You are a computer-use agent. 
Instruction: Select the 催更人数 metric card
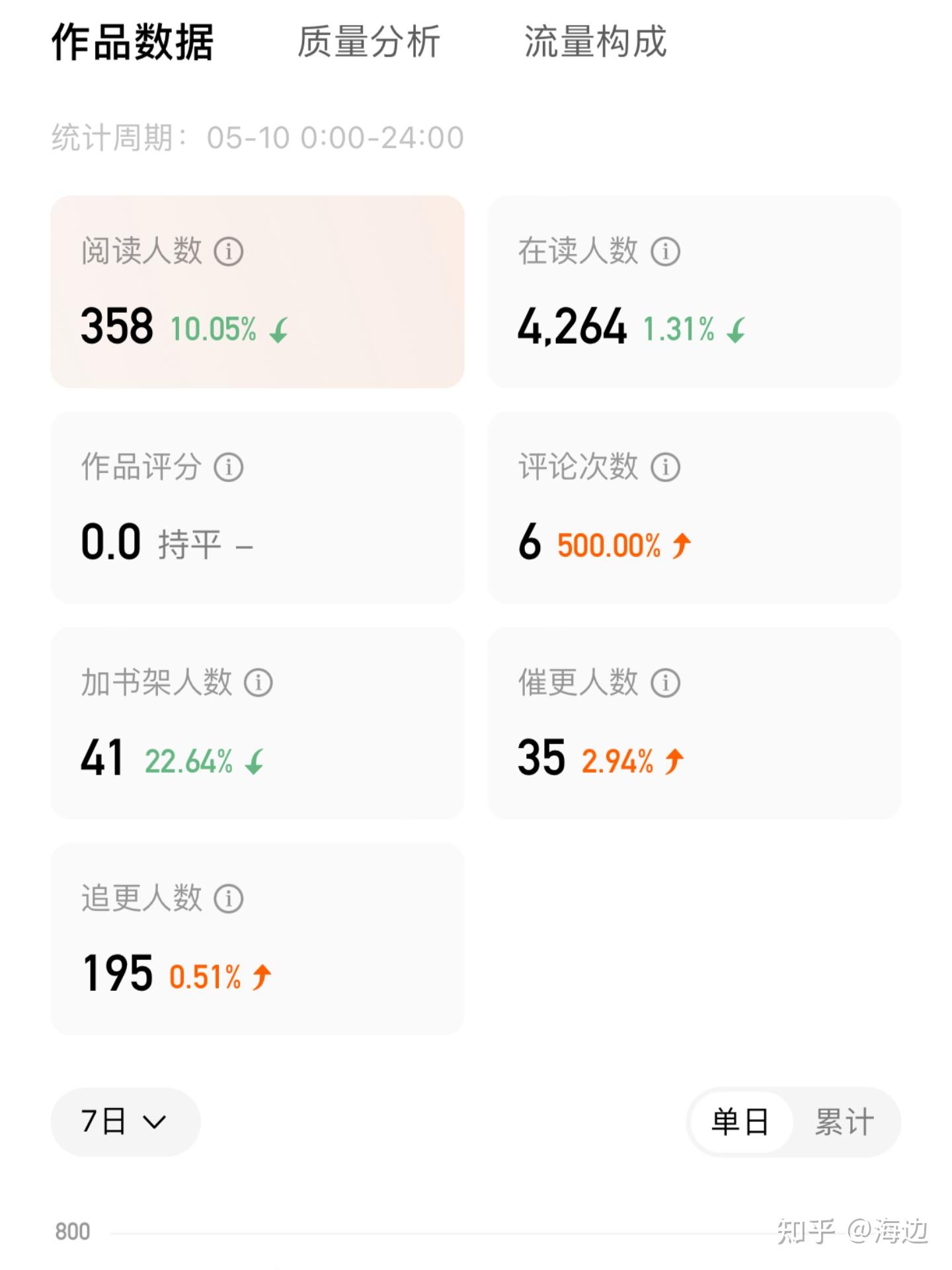point(694,723)
